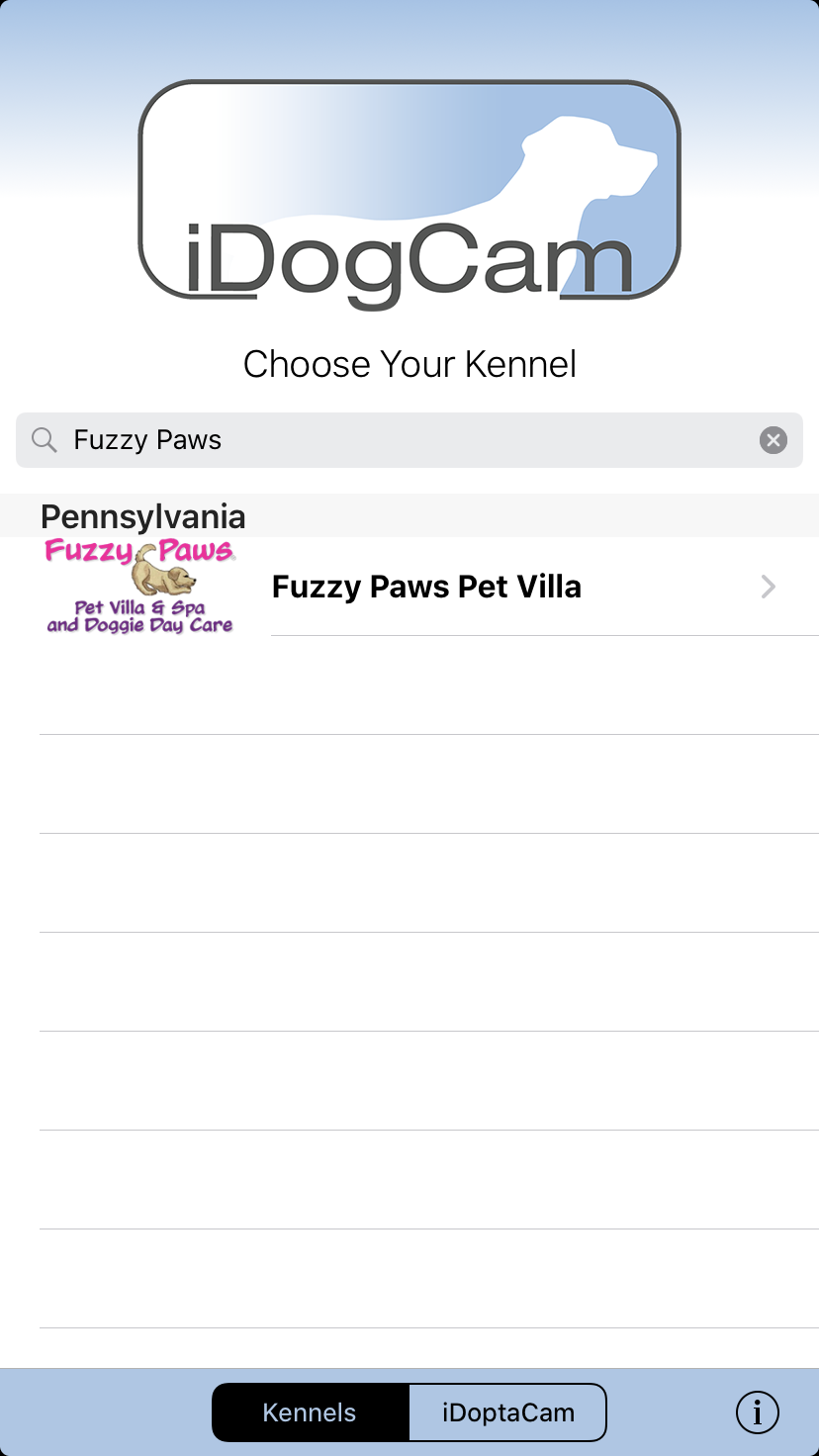Open the info button

(758, 1411)
